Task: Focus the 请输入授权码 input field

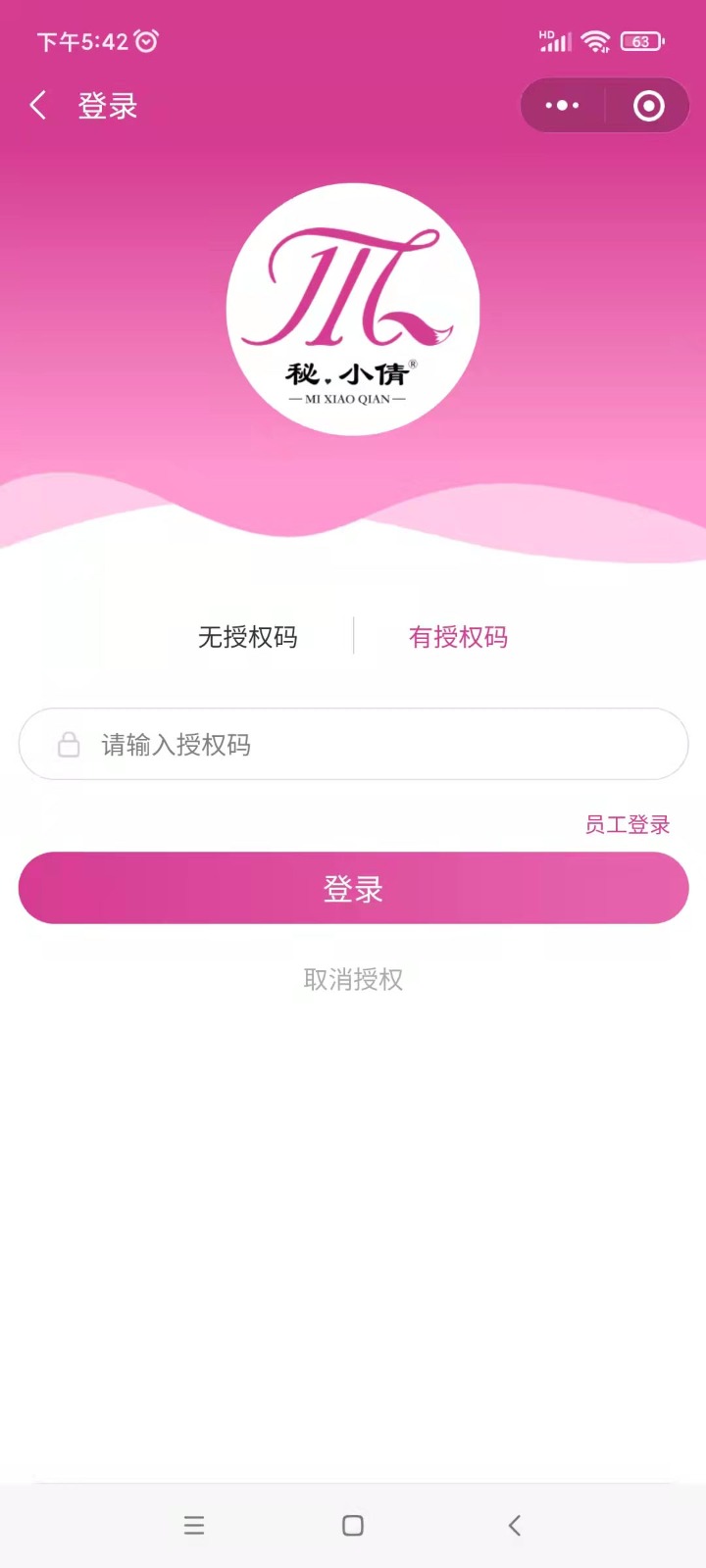Action: [x=353, y=744]
